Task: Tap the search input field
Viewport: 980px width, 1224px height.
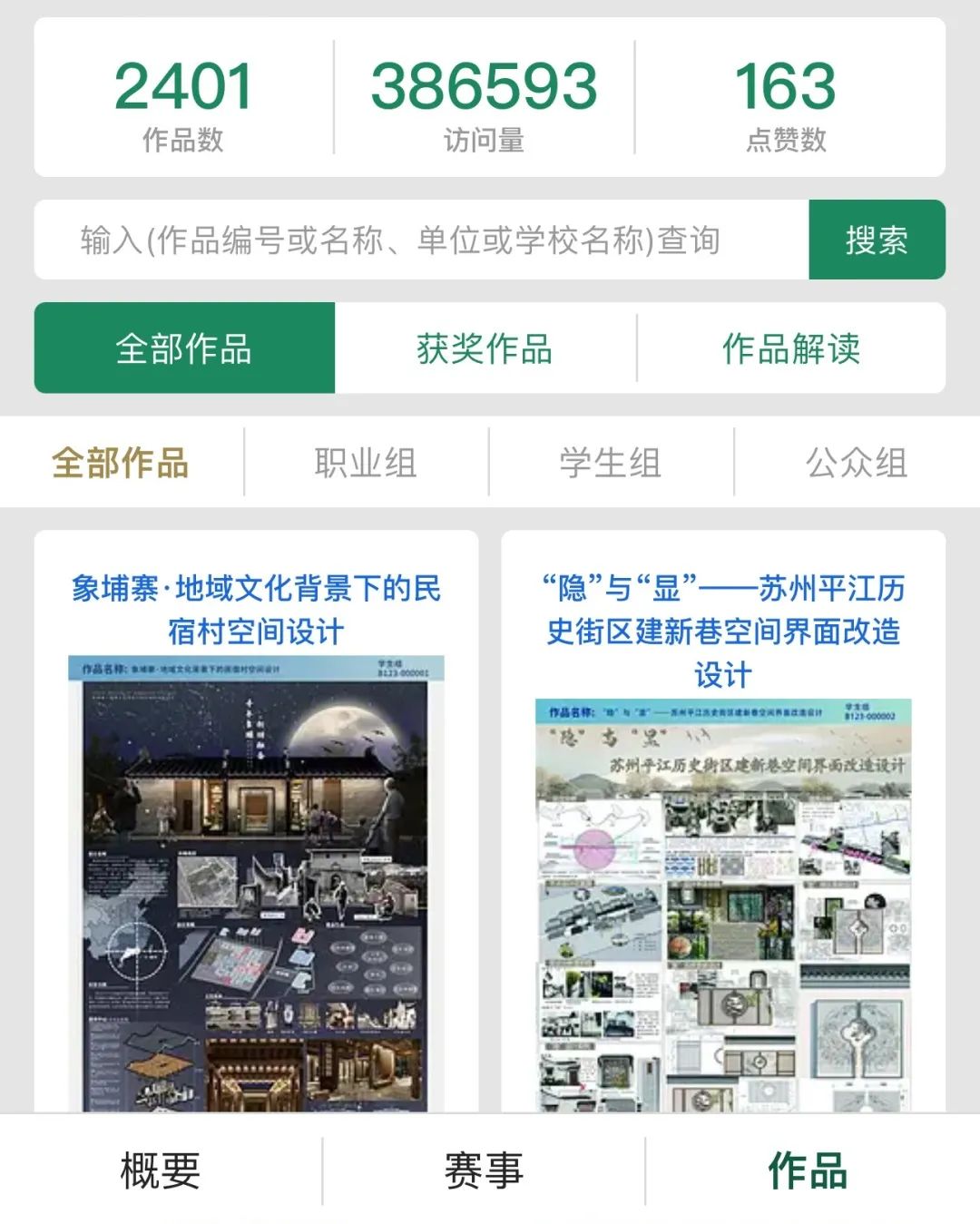Action: click(x=421, y=240)
